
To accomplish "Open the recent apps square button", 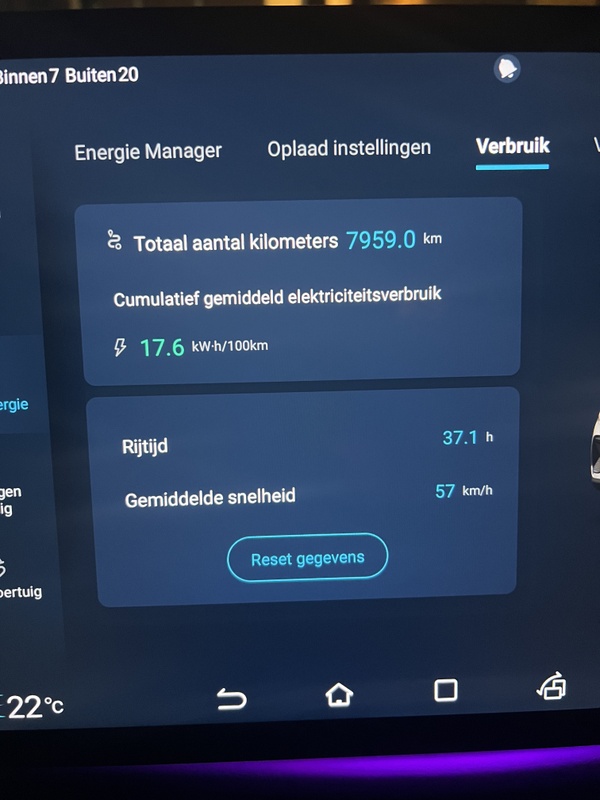I will [x=446, y=690].
